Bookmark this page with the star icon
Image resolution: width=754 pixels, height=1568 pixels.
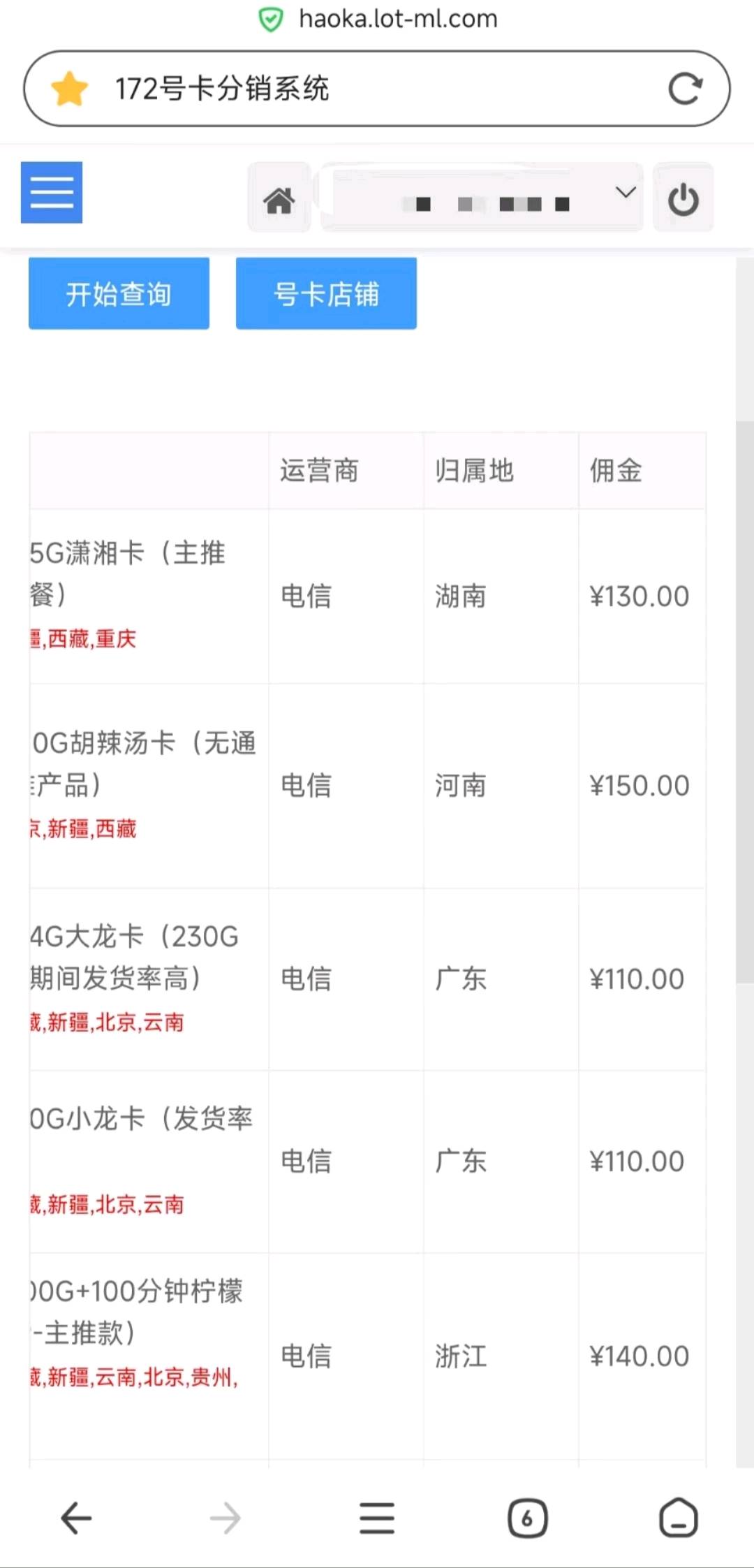(x=70, y=89)
